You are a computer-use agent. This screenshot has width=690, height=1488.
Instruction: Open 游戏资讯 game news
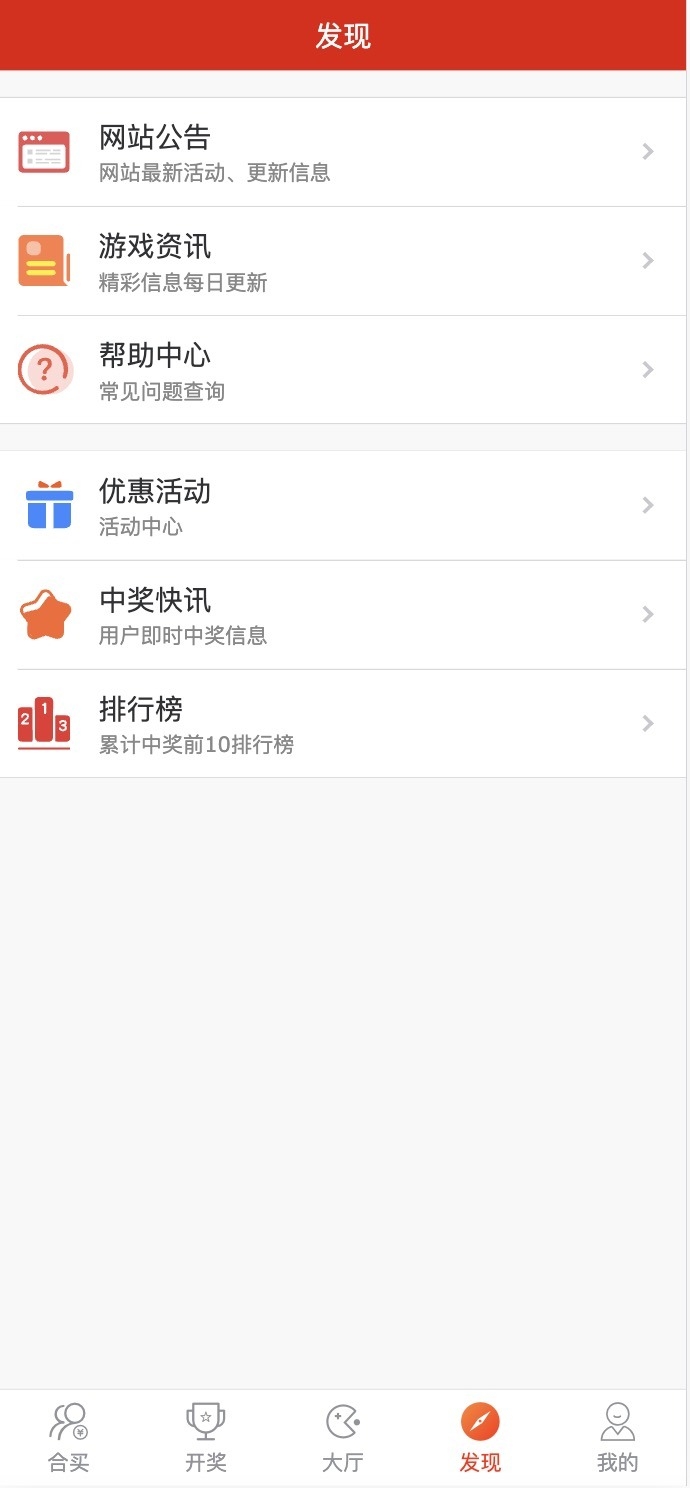point(343,261)
